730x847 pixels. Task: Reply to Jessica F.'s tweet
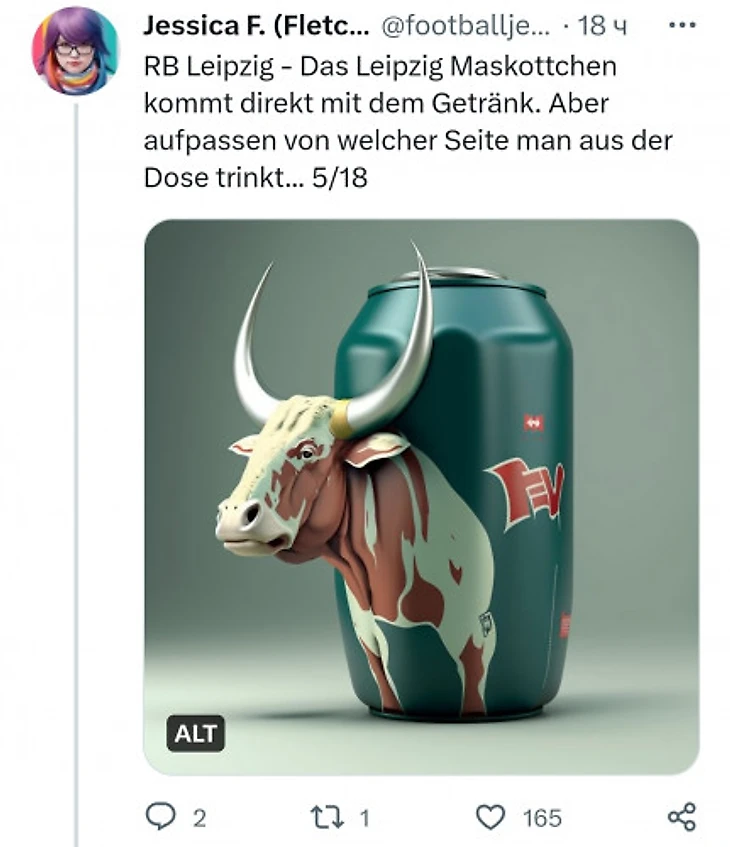160,817
